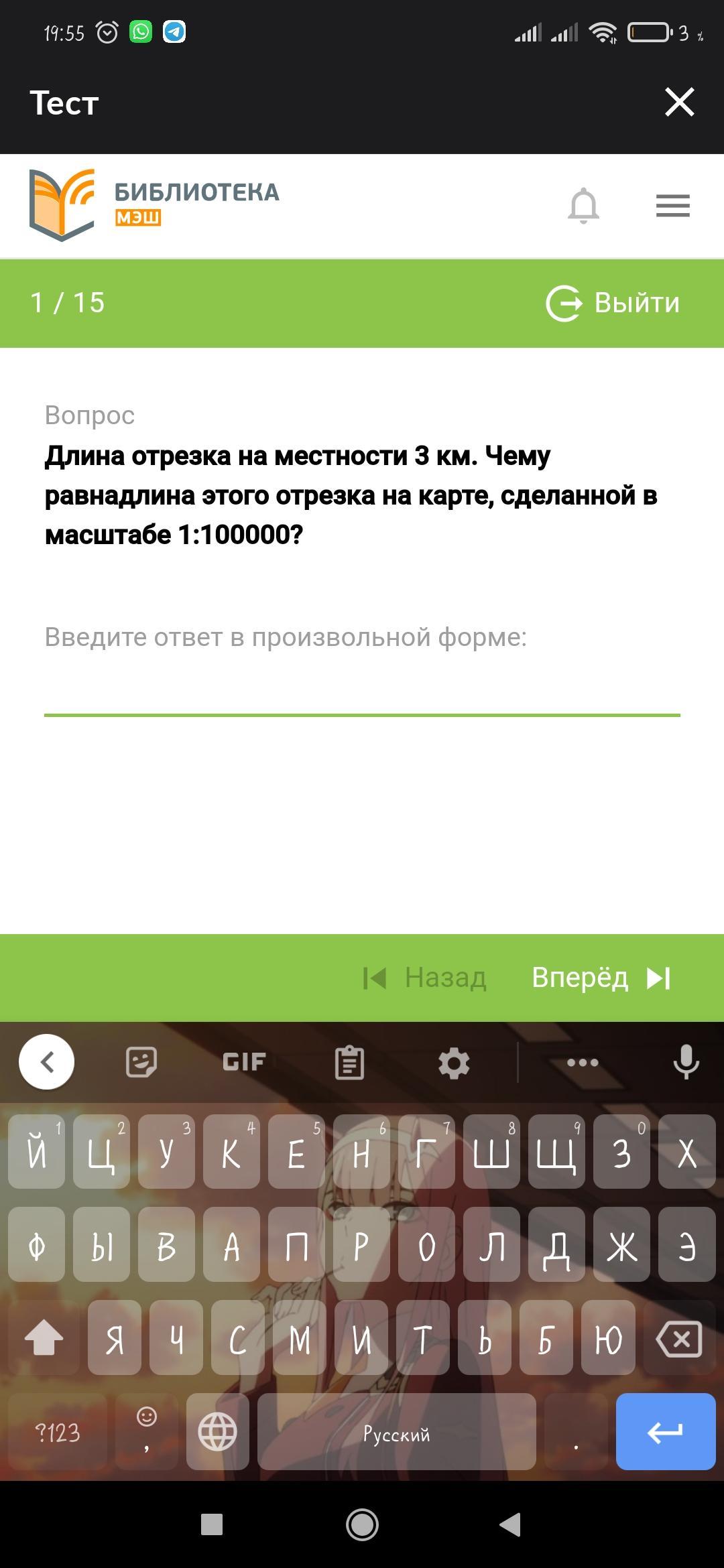Switch keyboard language with globe key
The image size is (724, 1568).
click(217, 1433)
